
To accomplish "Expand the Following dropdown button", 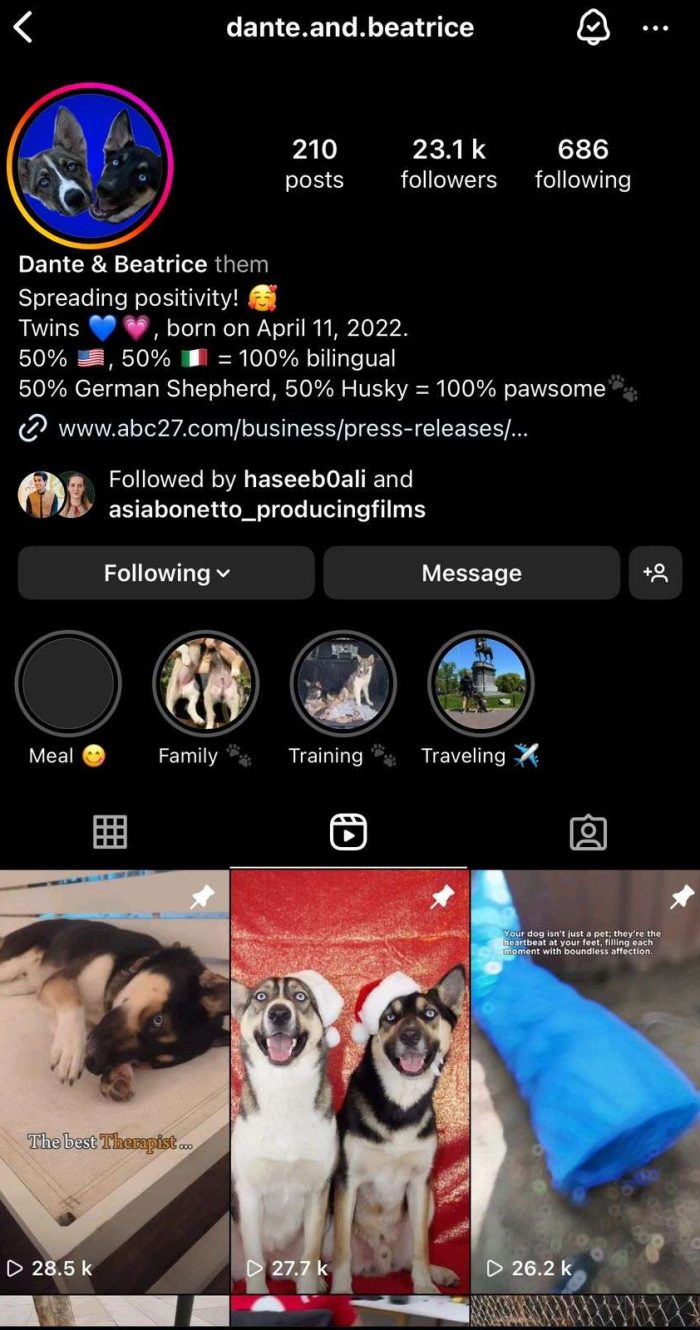I will coord(166,573).
